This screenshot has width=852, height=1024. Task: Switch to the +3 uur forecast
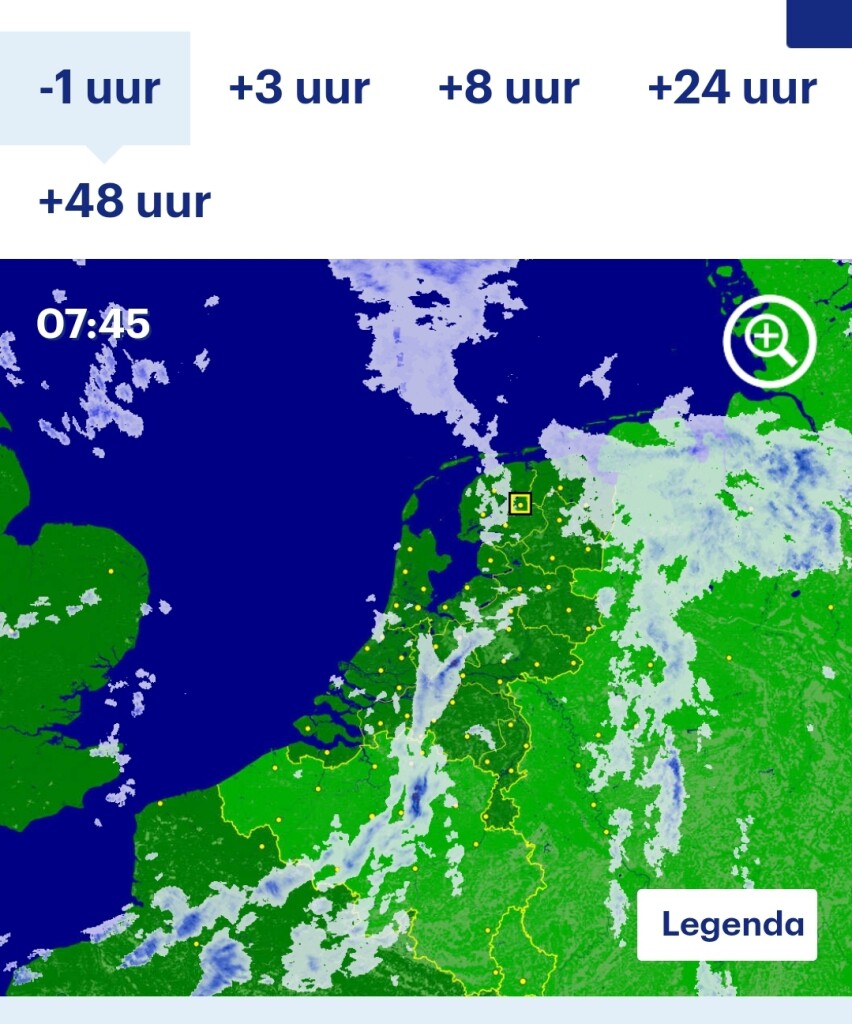click(x=299, y=89)
